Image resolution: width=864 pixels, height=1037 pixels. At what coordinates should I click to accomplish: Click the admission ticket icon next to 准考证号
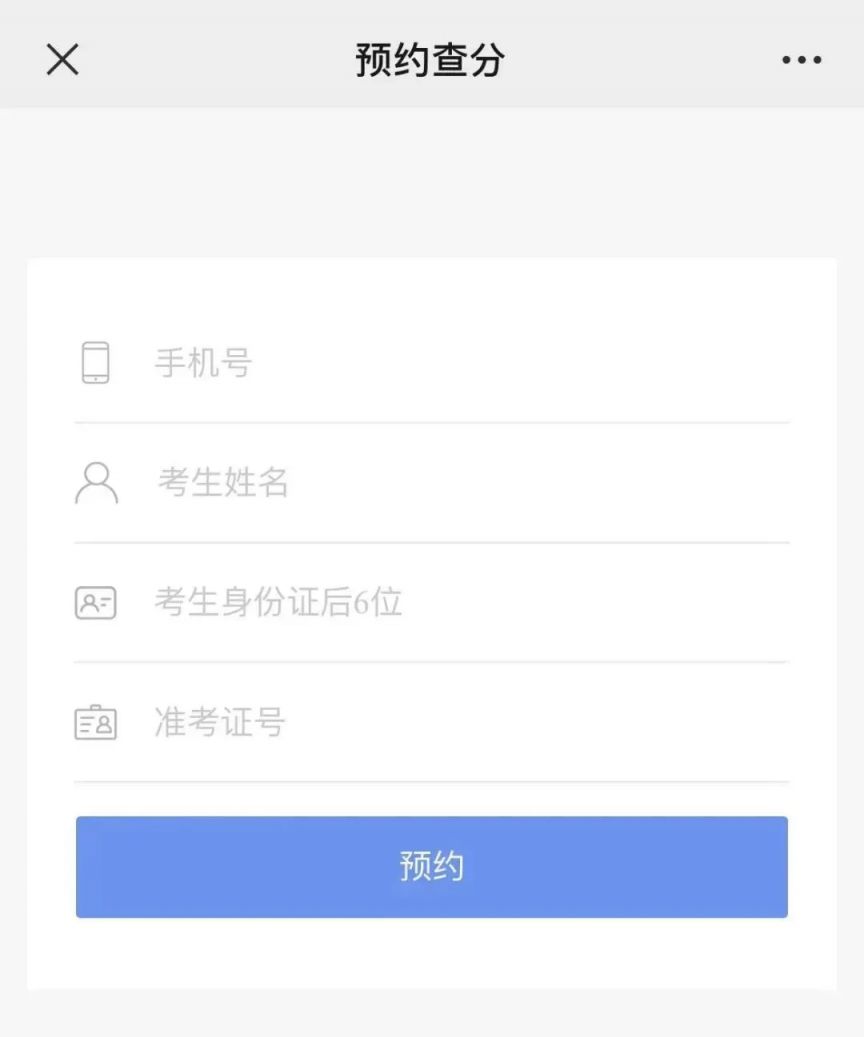[95, 722]
